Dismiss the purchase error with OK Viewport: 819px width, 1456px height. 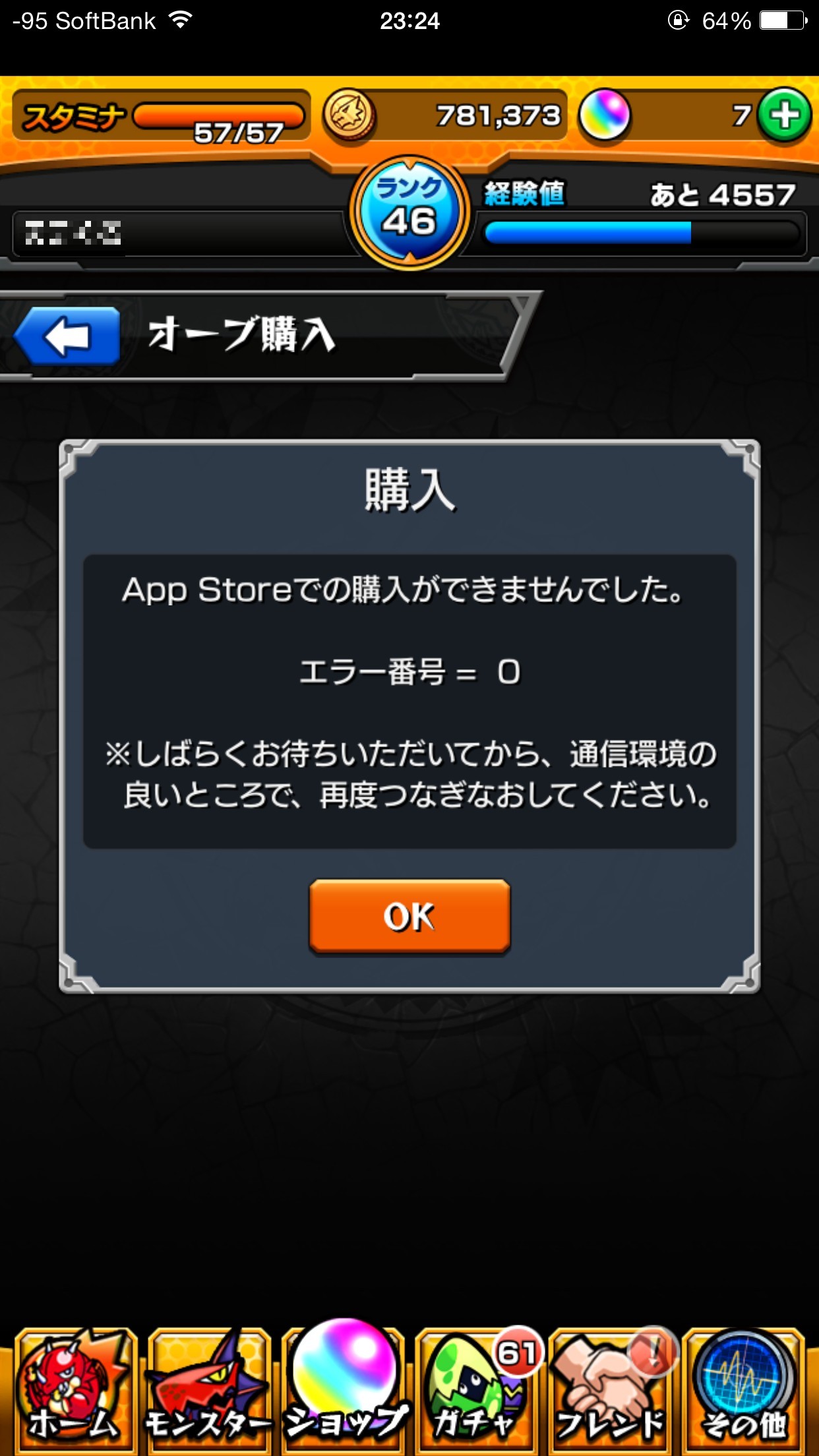tap(409, 916)
